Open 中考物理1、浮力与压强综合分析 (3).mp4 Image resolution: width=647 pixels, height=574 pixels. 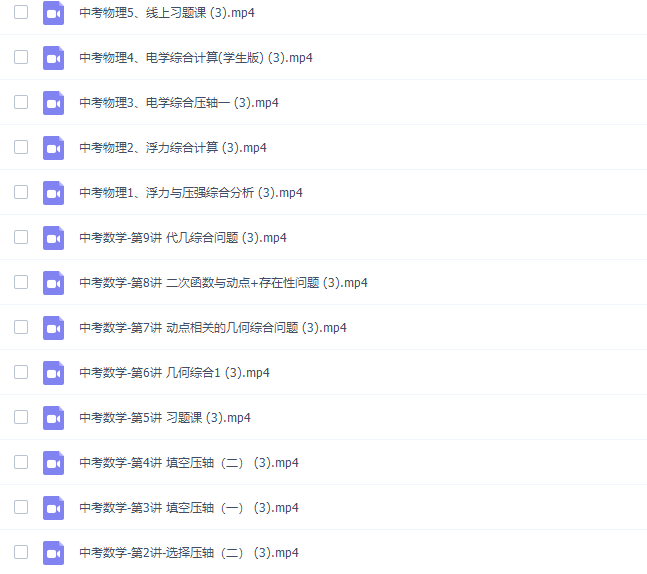[190, 193]
